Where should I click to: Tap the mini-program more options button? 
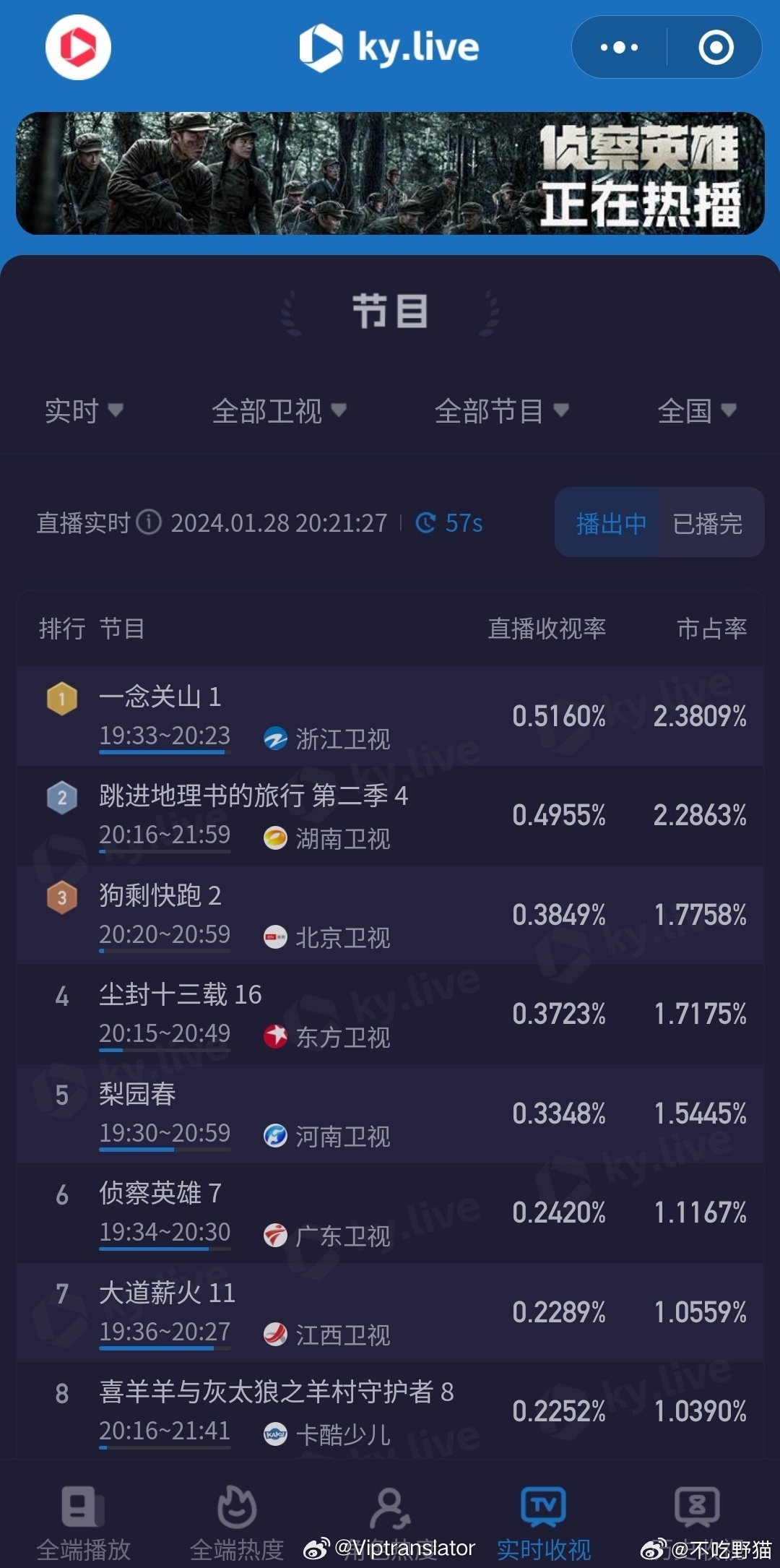617,47
